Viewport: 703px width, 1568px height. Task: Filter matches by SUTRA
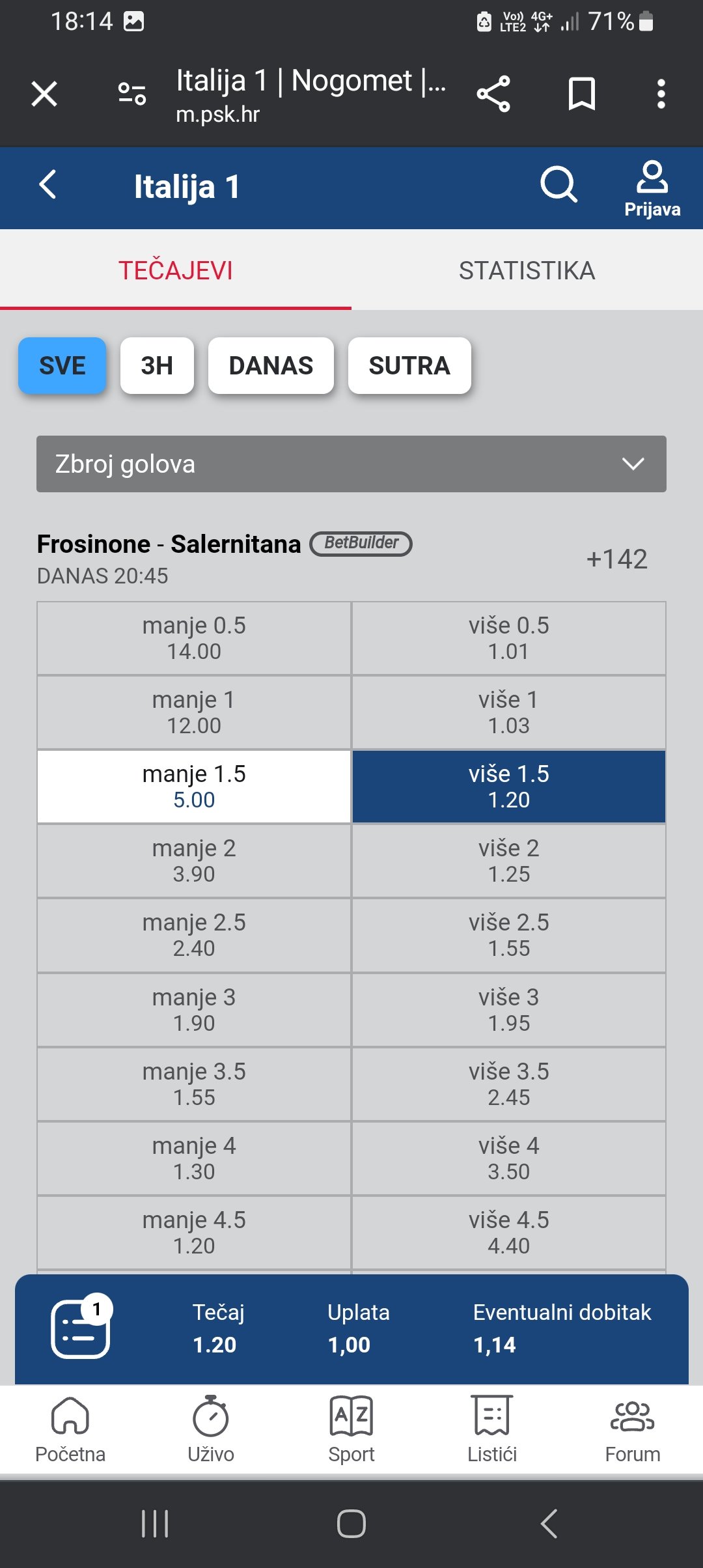[x=409, y=365]
